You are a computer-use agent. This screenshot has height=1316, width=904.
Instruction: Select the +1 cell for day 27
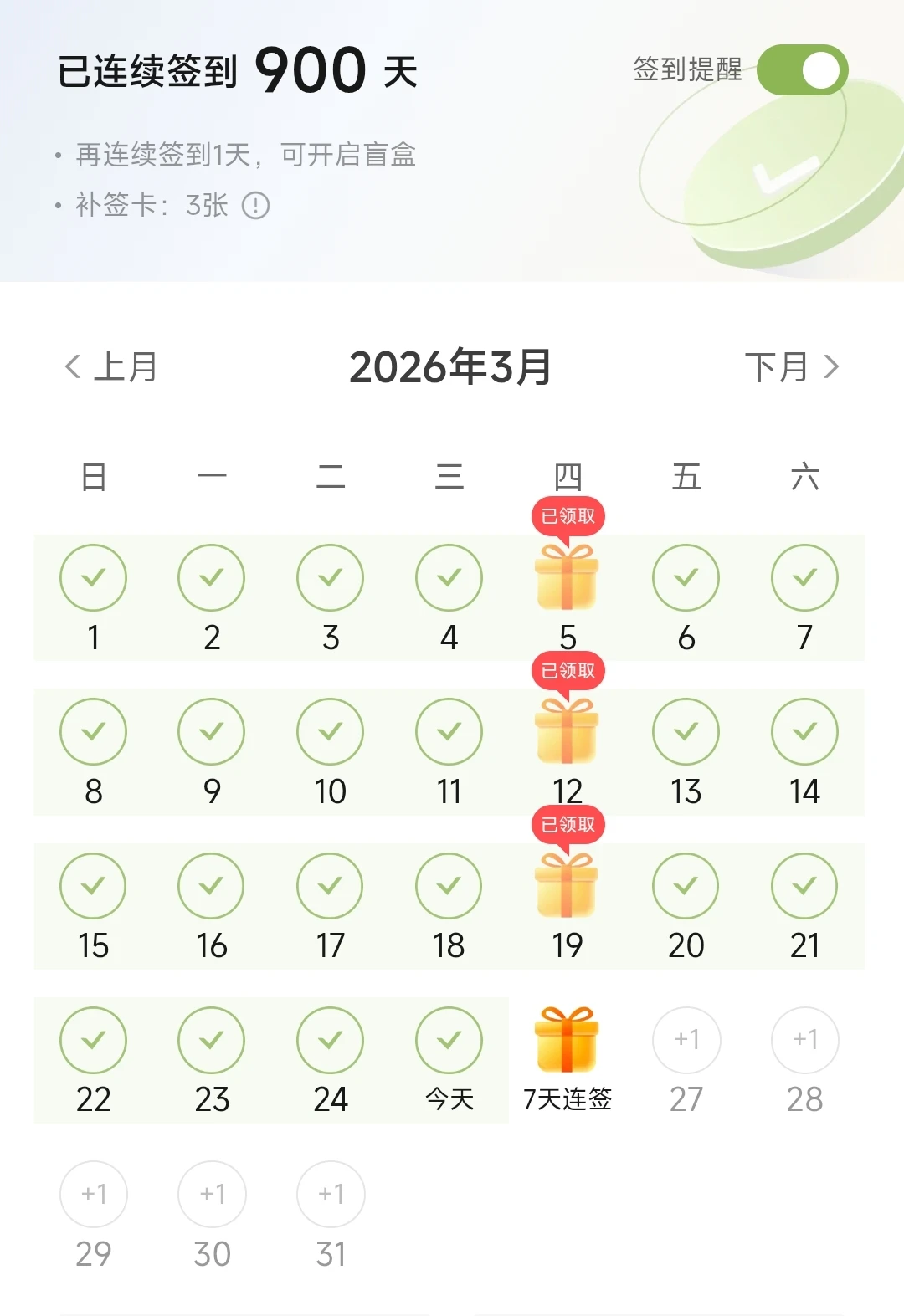[686, 1040]
